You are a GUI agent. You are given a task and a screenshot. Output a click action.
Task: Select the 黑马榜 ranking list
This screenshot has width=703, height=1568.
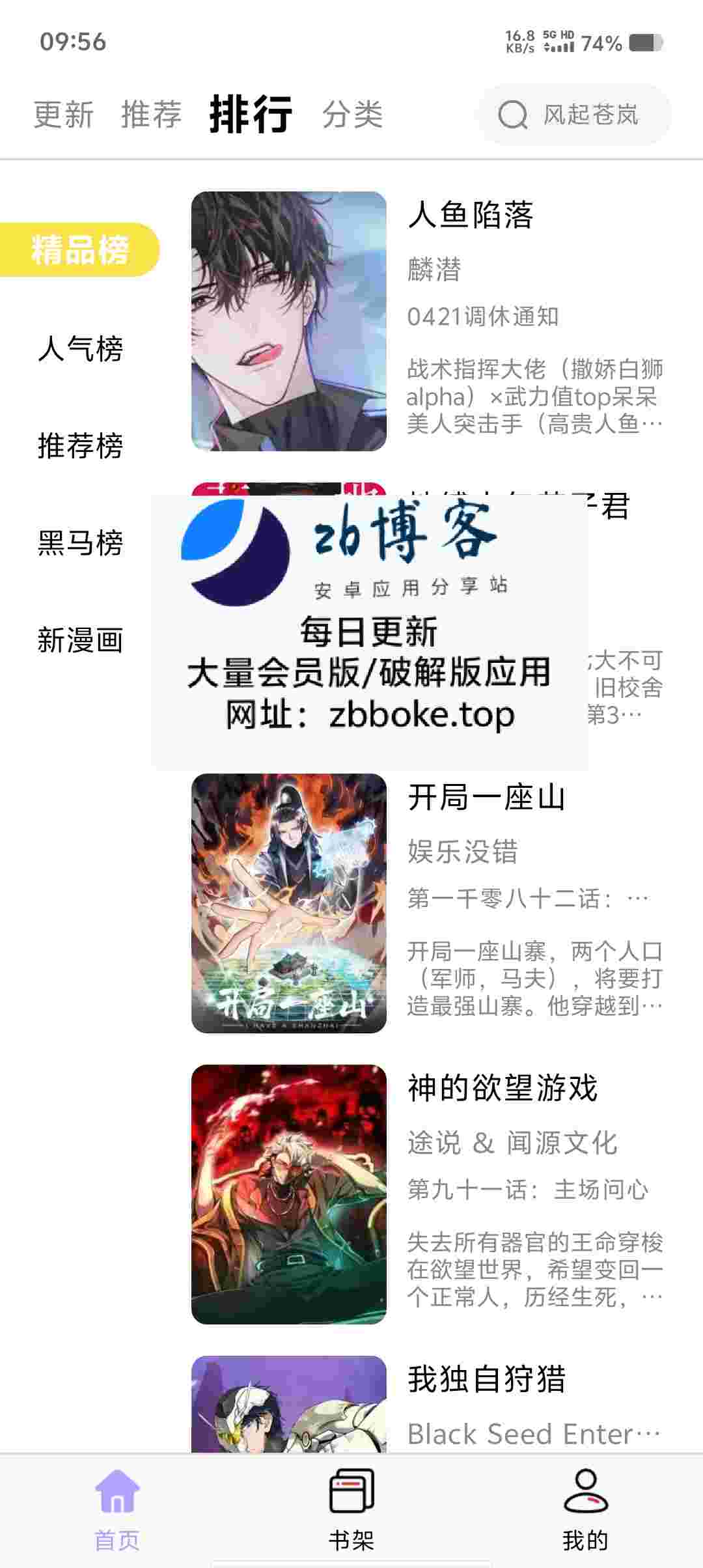[x=79, y=543]
